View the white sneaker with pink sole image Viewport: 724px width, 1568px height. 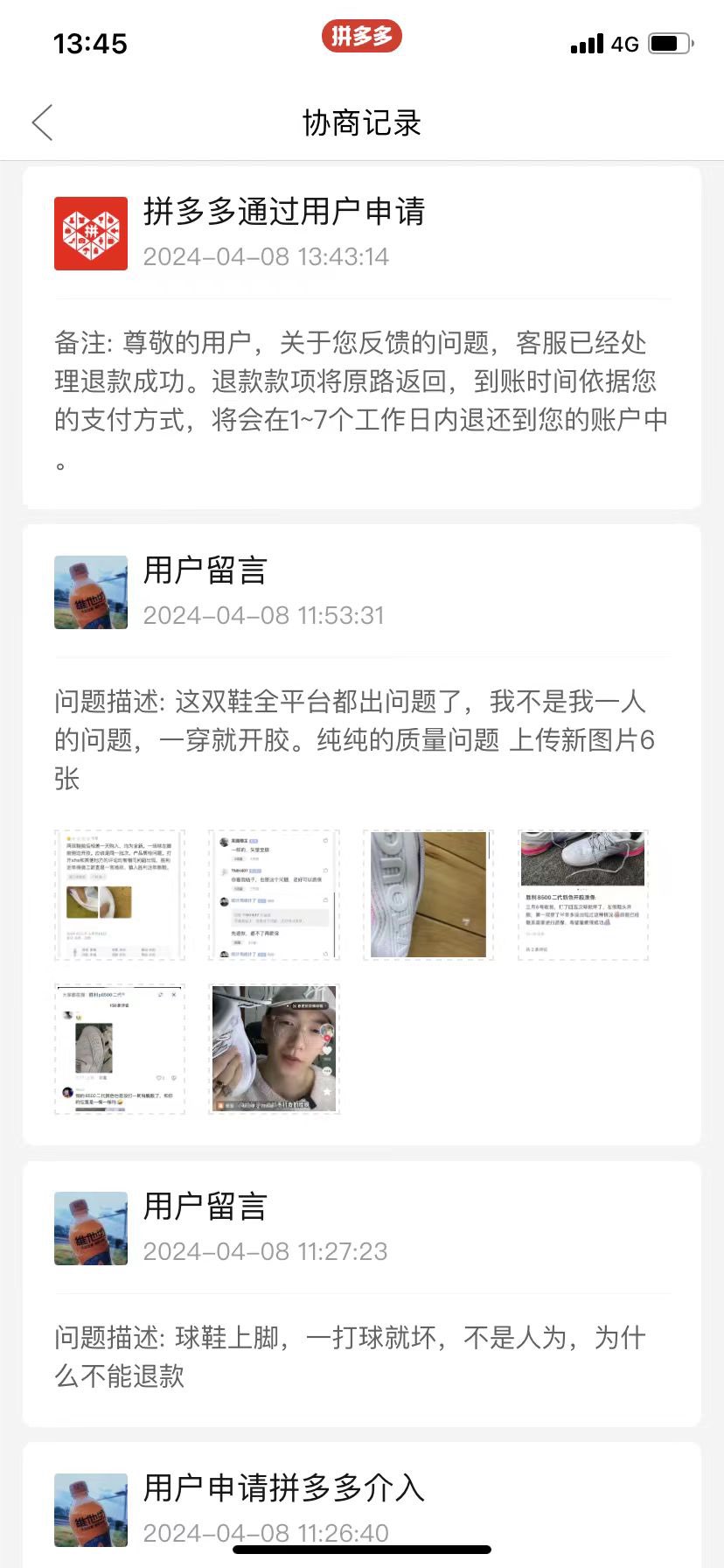pos(583,894)
